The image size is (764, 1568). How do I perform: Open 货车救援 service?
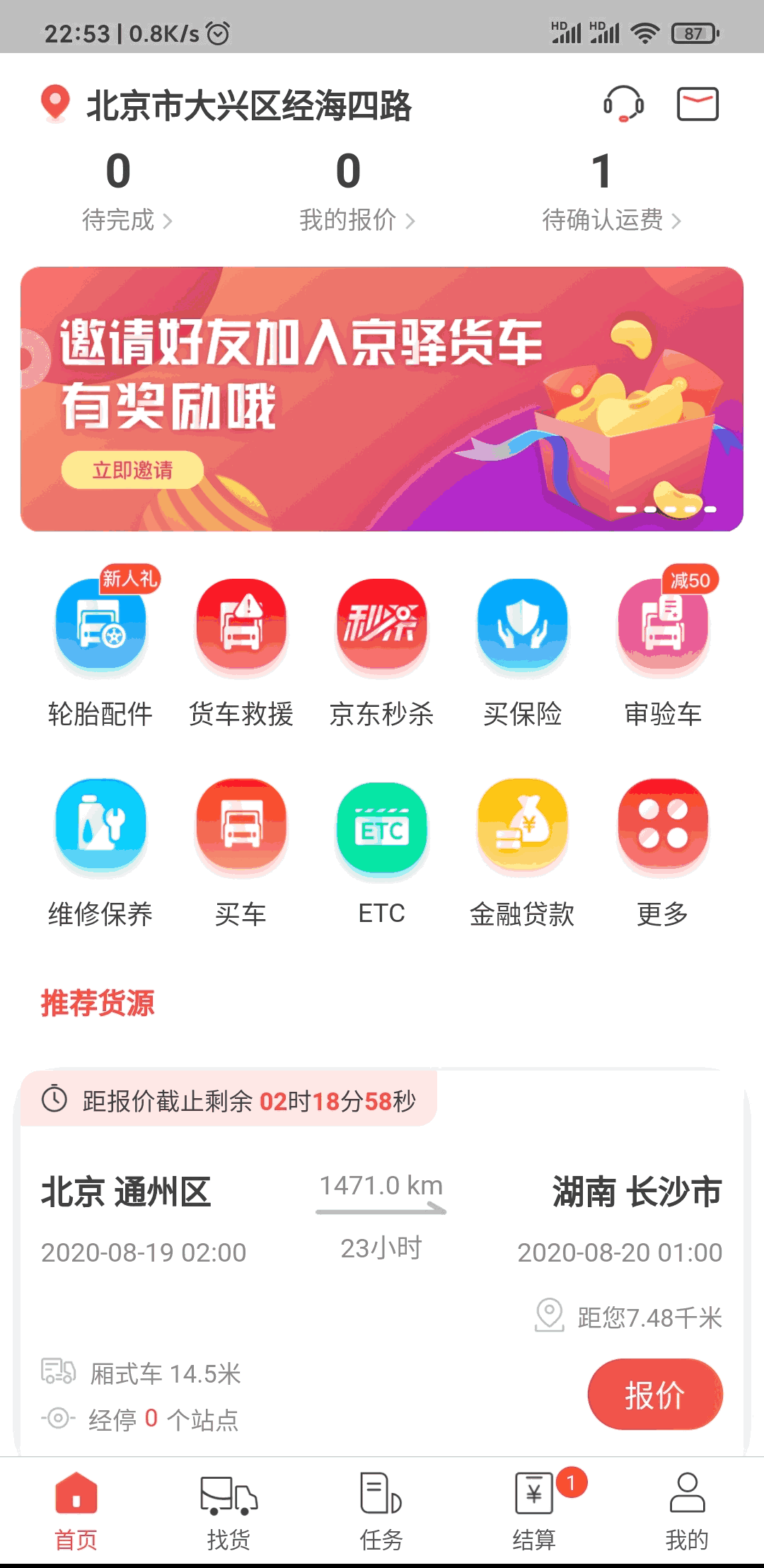tap(241, 651)
